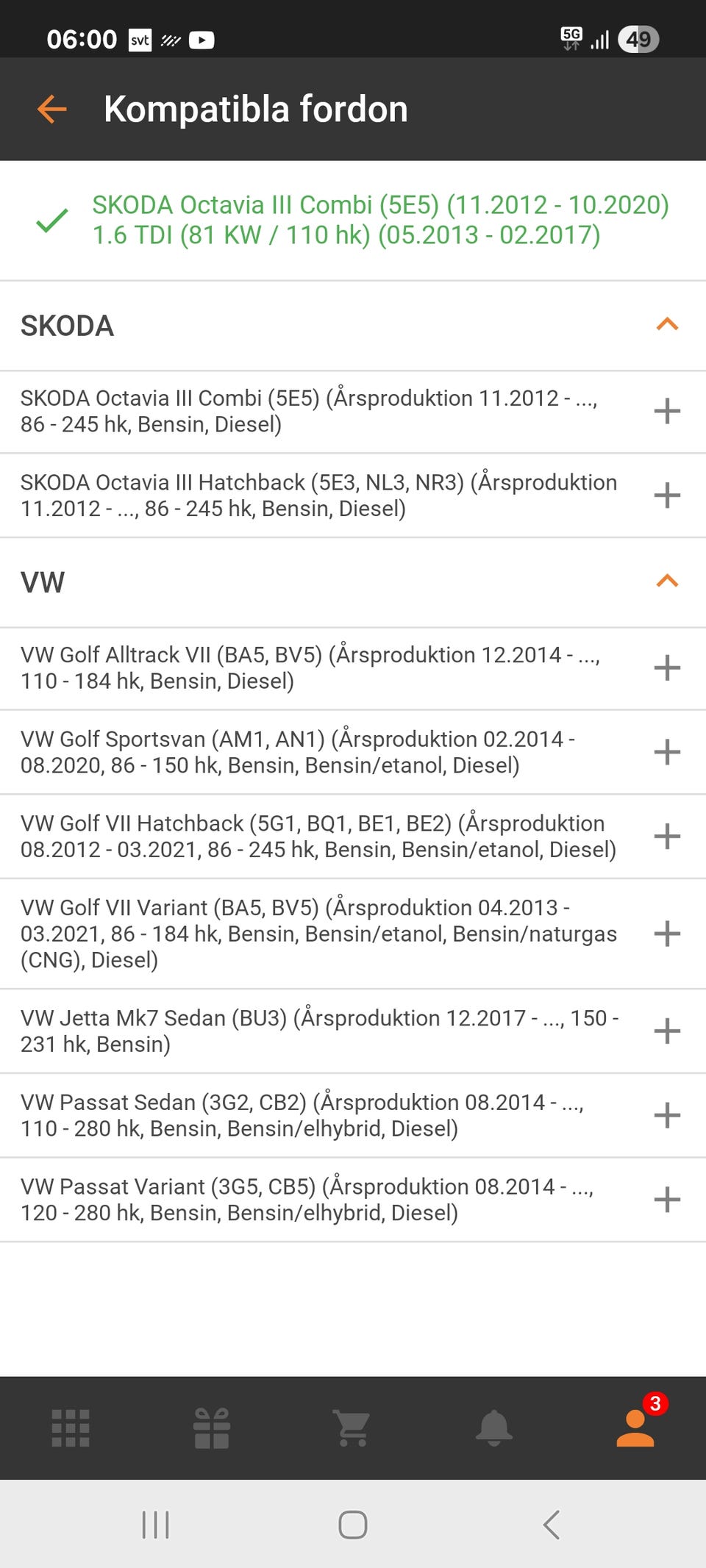Image resolution: width=706 pixels, height=1568 pixels.
Task: Expand SKODA Octavia III Hatchback row
Action: tap(666, 495)
